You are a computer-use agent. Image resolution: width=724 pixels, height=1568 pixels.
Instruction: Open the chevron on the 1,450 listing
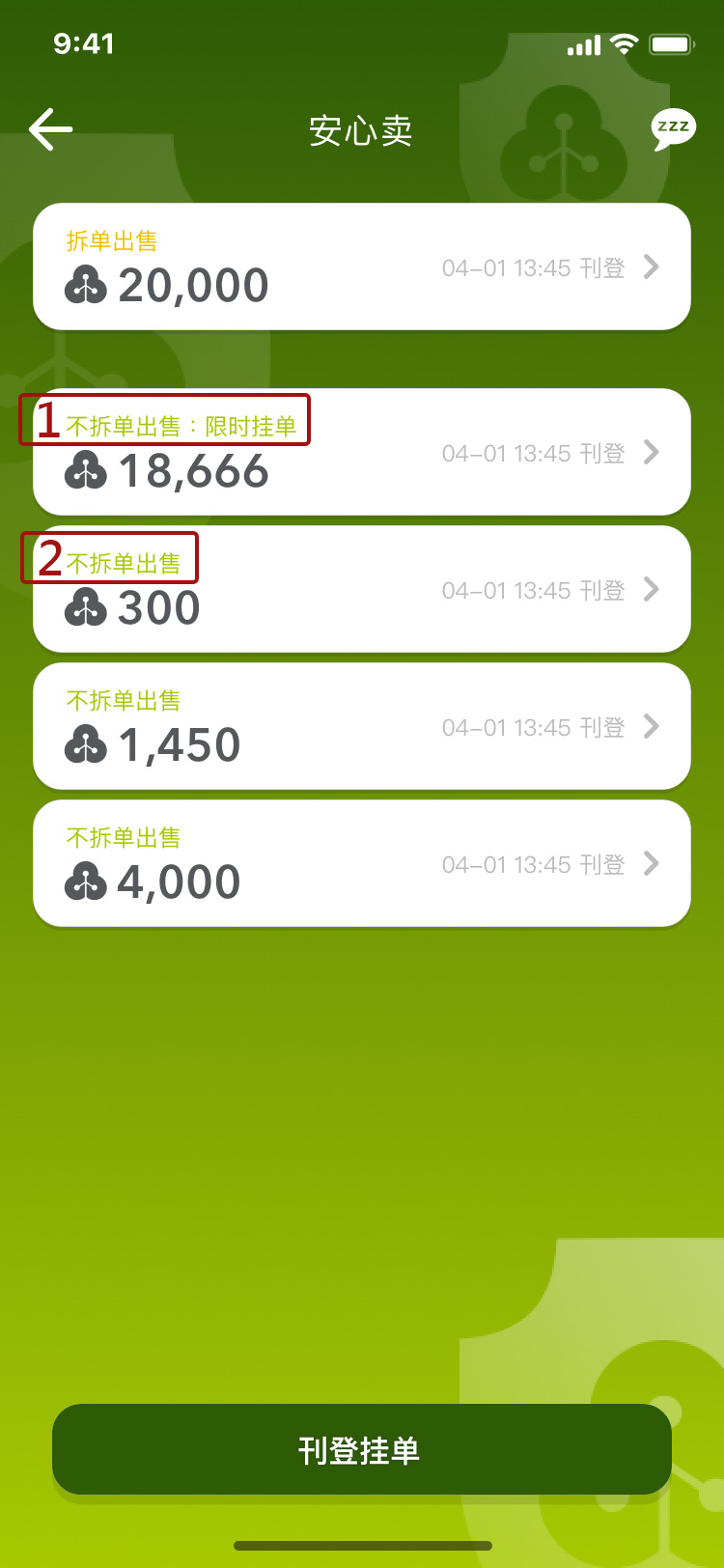pos(651,727)
